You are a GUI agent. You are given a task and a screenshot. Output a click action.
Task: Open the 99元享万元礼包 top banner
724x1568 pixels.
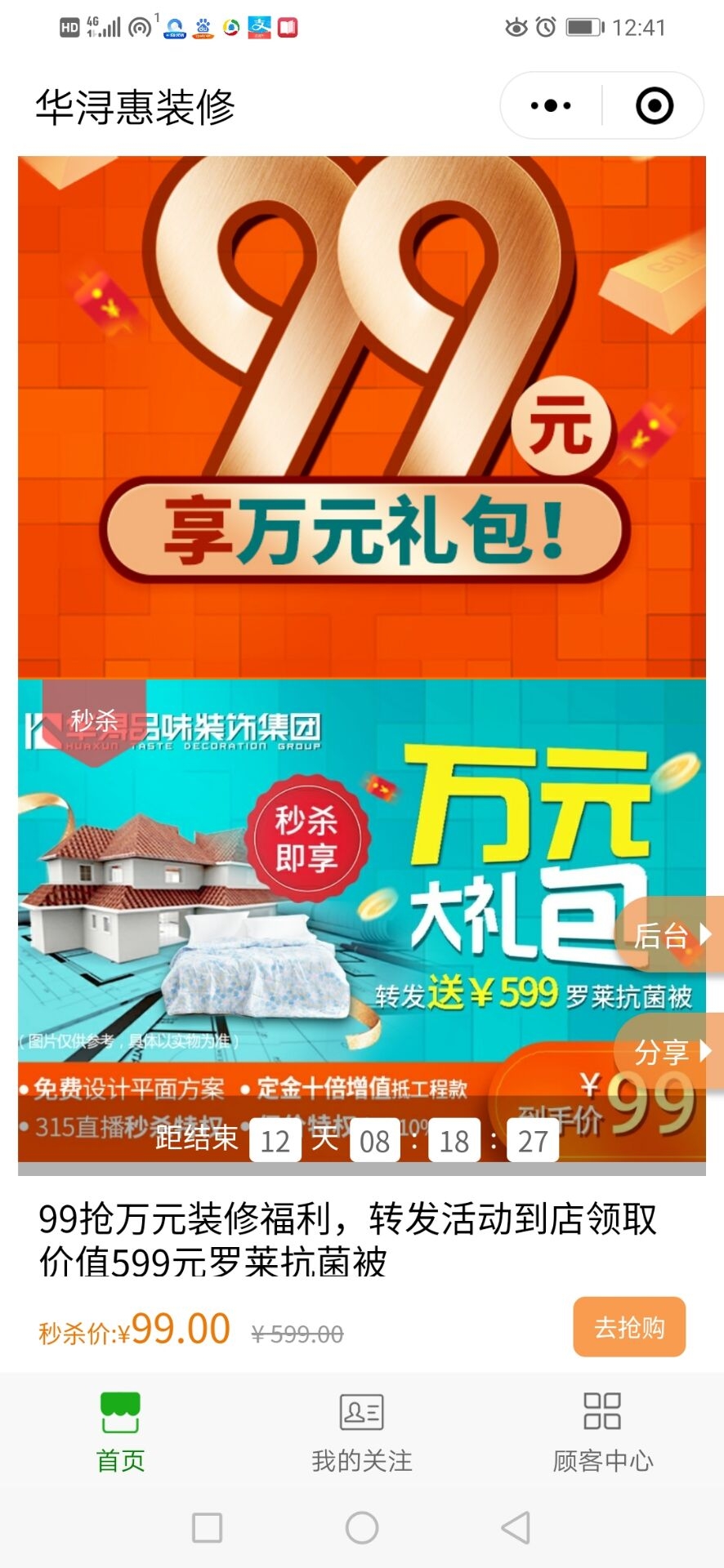361,416
